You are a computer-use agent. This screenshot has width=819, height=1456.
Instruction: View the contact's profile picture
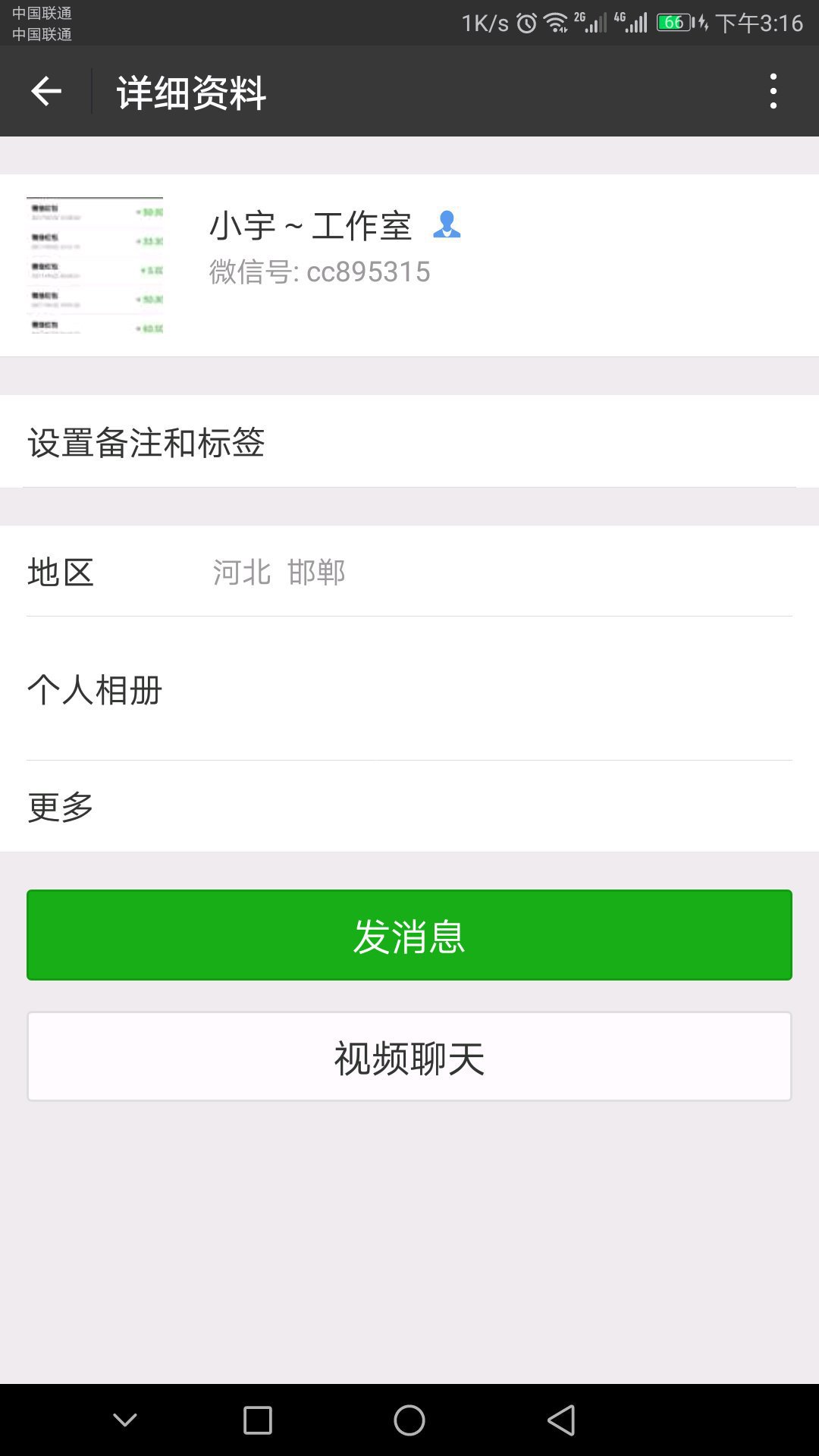pyautogui.click(x=95, y=265)
